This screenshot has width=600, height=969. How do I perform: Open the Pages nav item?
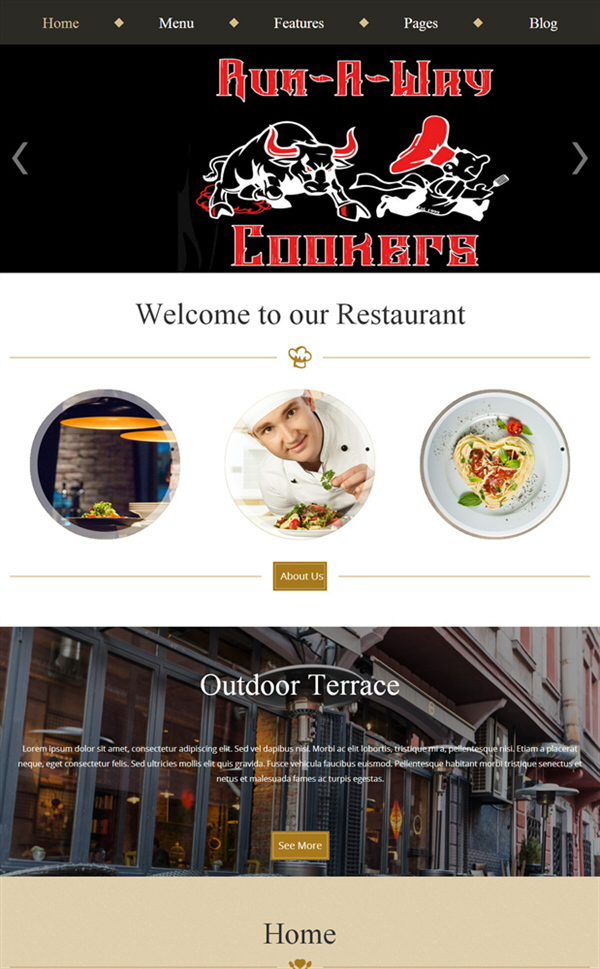click(x=421, y=23)
